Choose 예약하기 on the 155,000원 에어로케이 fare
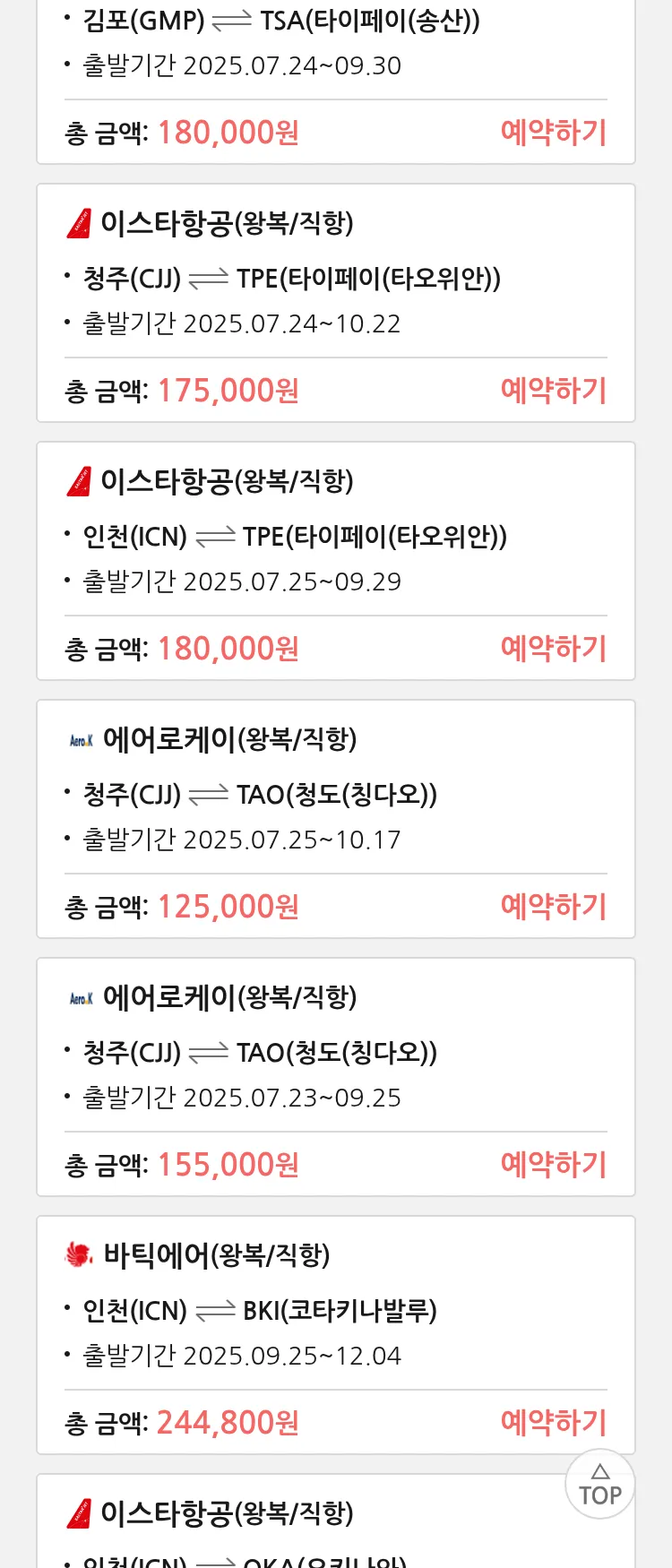The width and height of the screenshot is (672, 1568). coord(553,1165)
